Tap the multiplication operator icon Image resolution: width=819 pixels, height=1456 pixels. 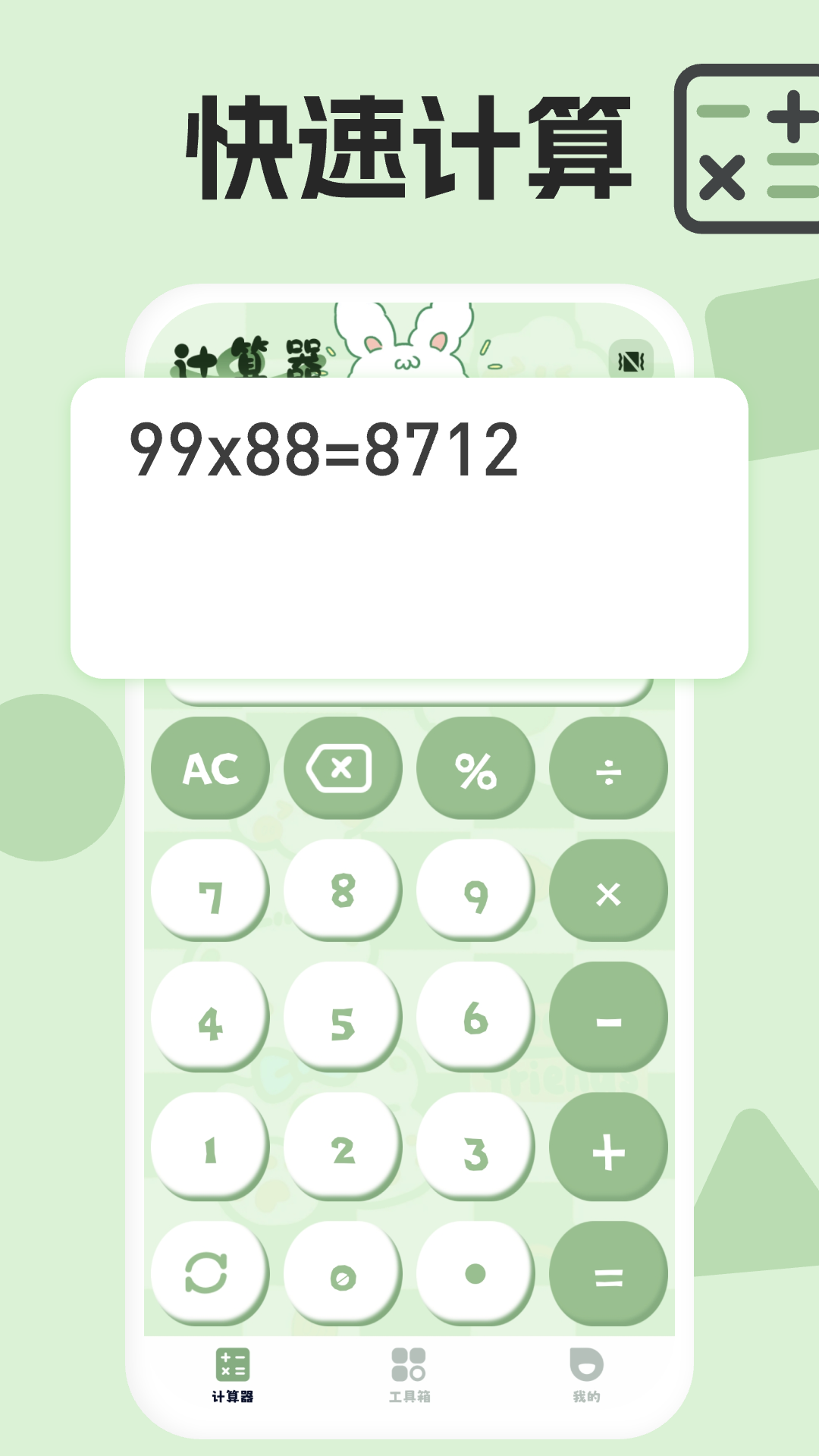(607, 893)
